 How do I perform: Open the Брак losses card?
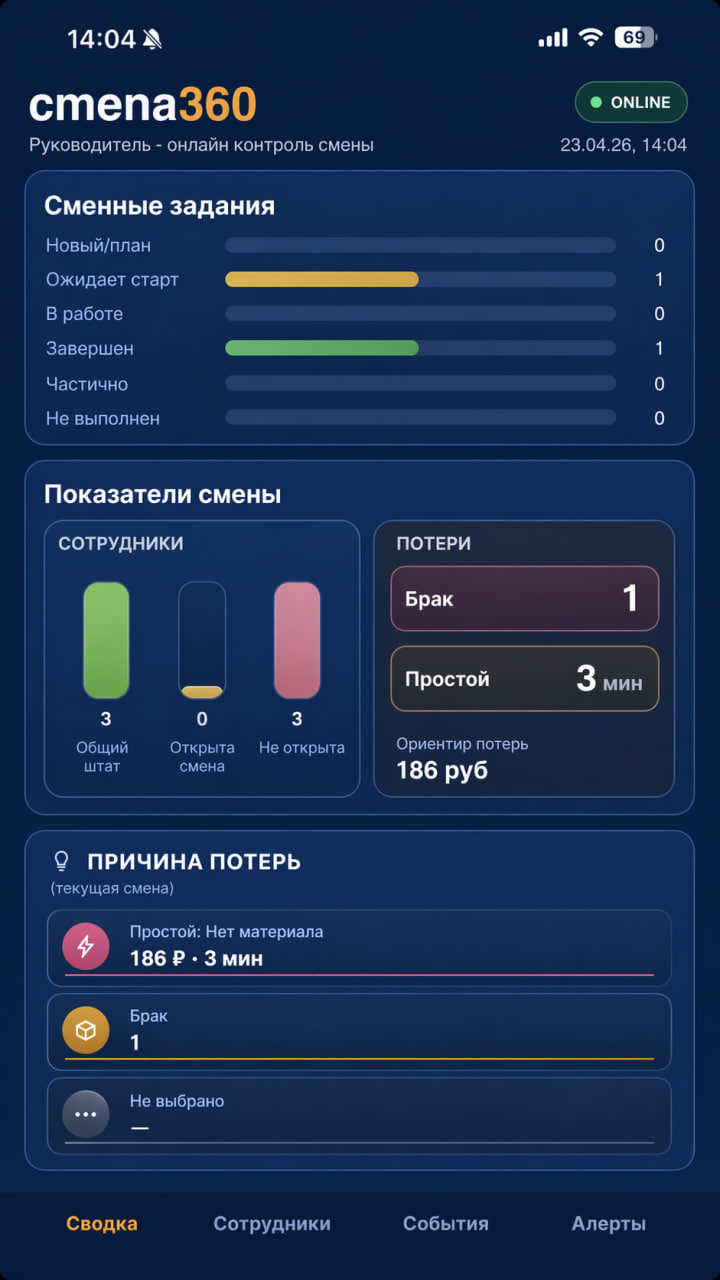tap(525, 598)
